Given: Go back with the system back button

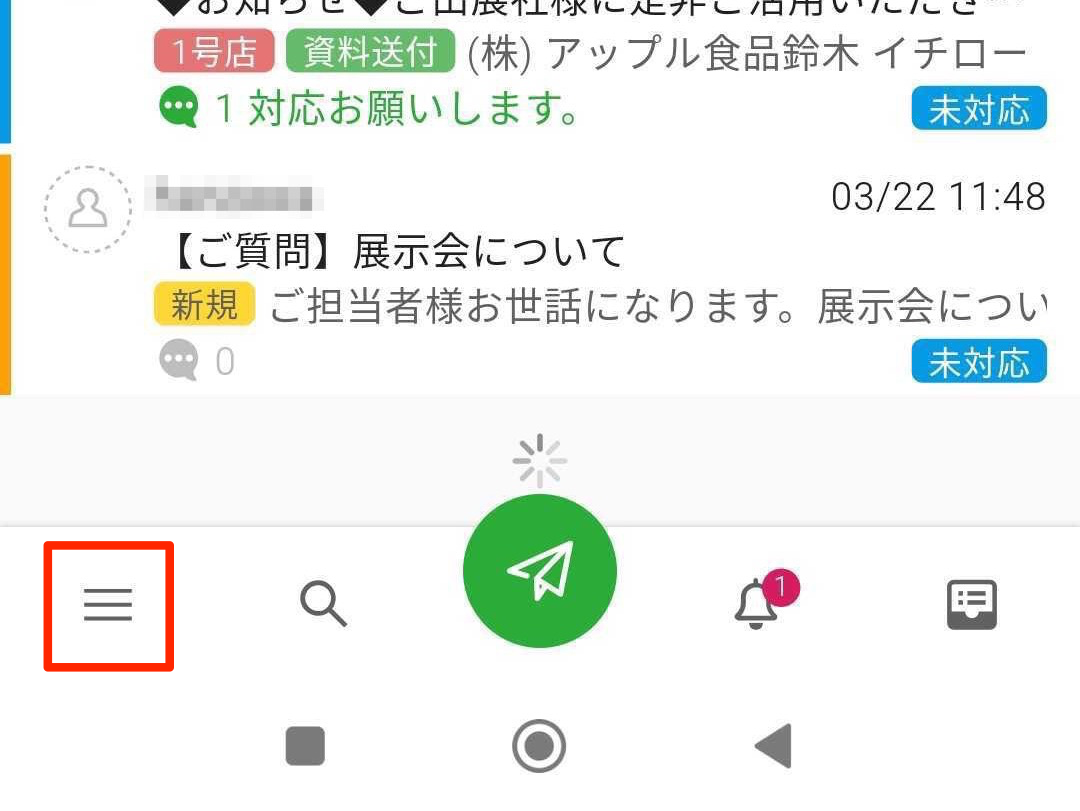Looking at the screenshot, I should [773, 746].
